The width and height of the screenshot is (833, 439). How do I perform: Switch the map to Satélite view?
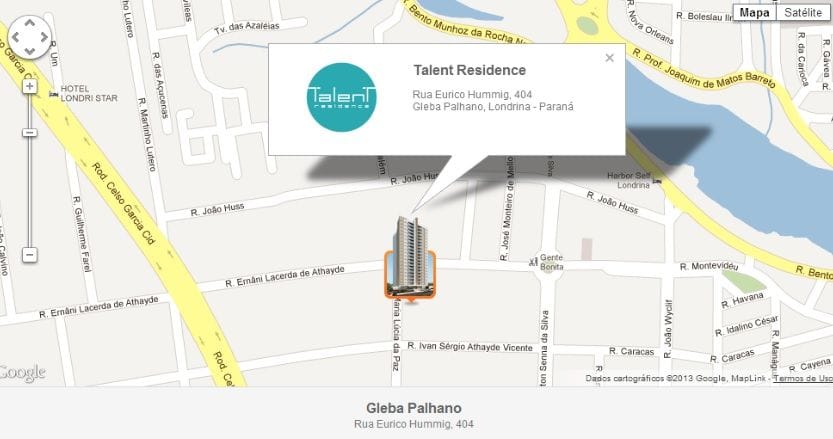pyautogui.click(x=804, y=13)
